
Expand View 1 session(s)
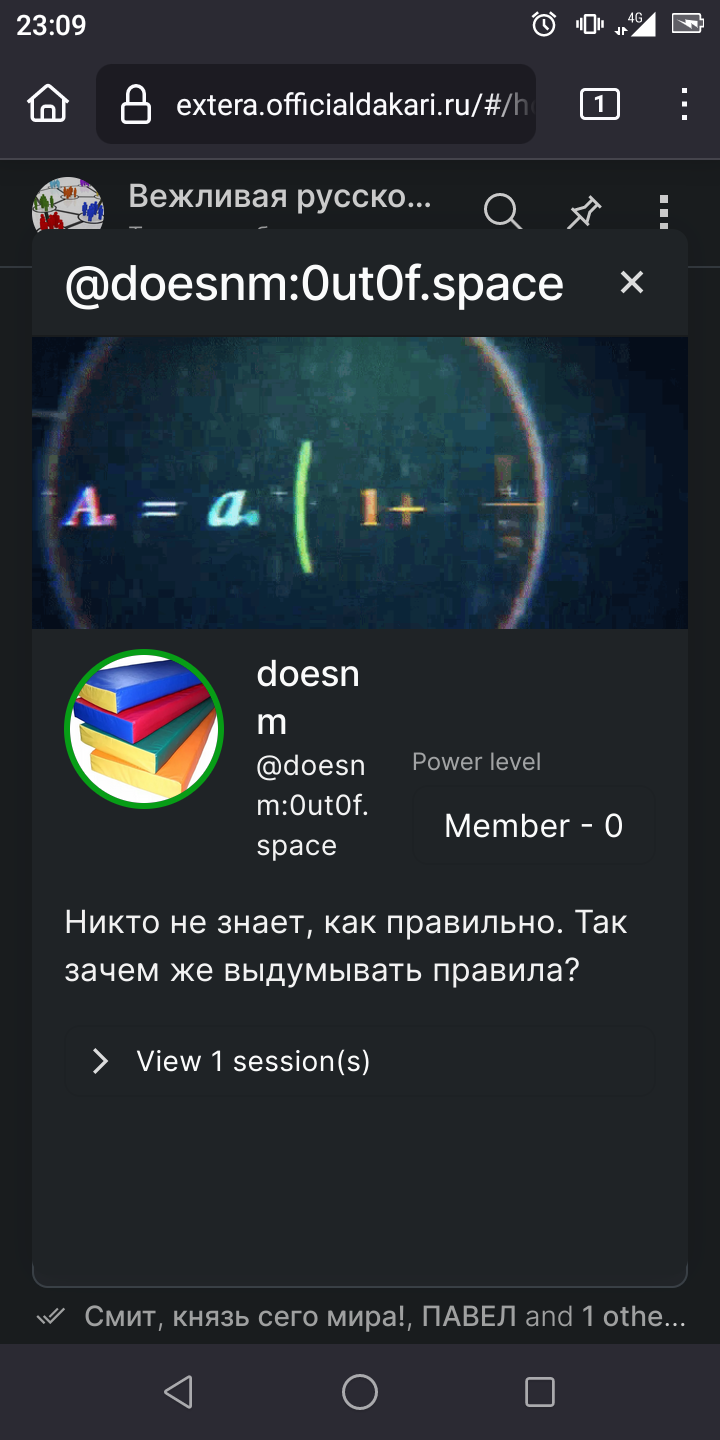[x=359, y=1061]
